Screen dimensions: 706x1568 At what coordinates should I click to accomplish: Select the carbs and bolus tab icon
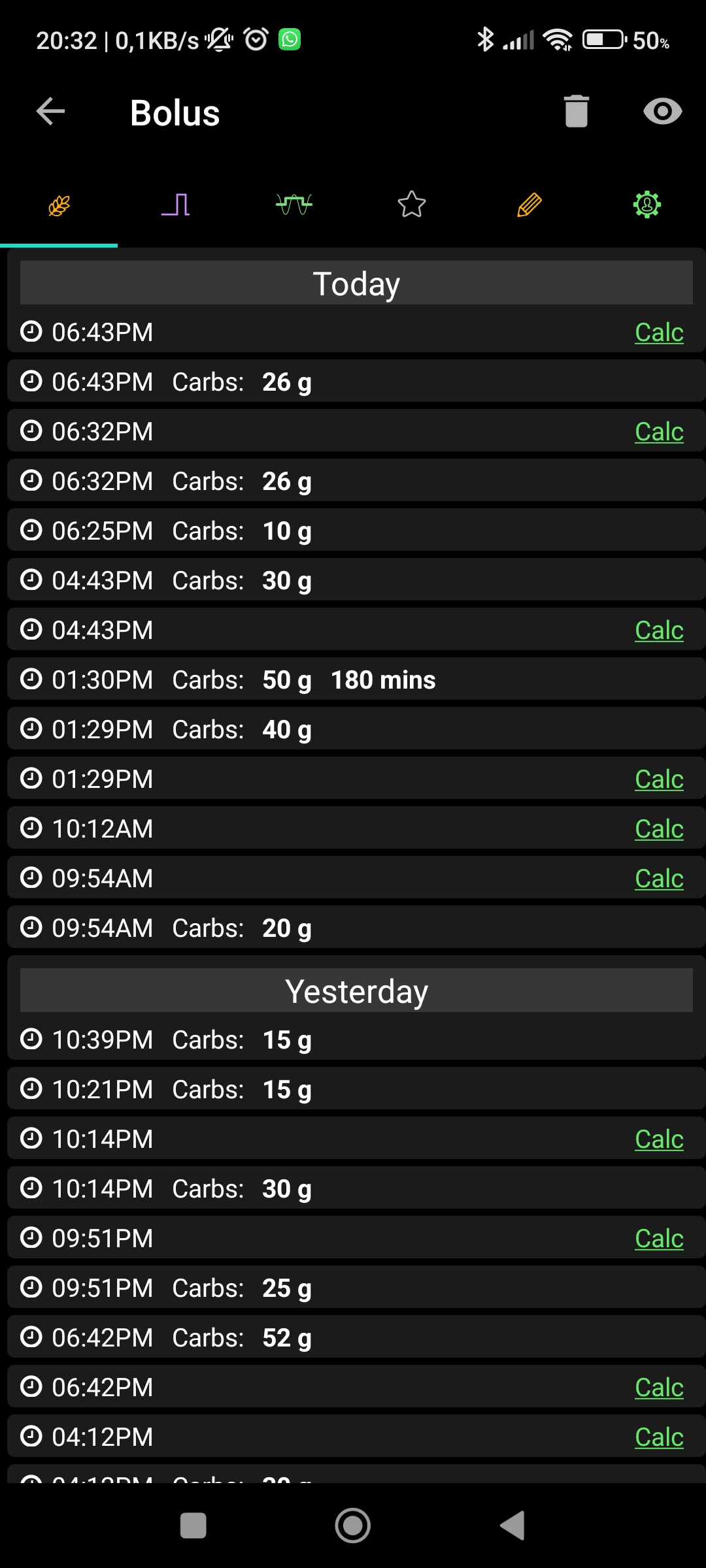click(58, 204)
